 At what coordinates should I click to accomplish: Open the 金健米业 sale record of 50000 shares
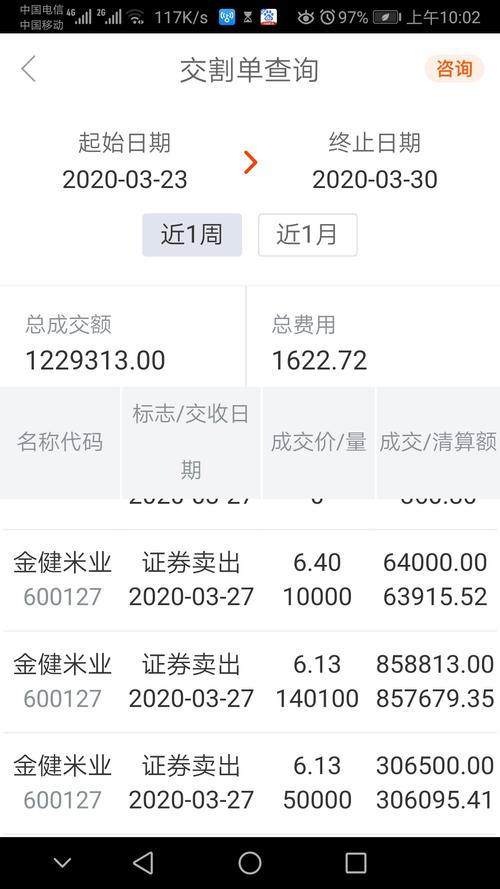[x=250, y=783]
